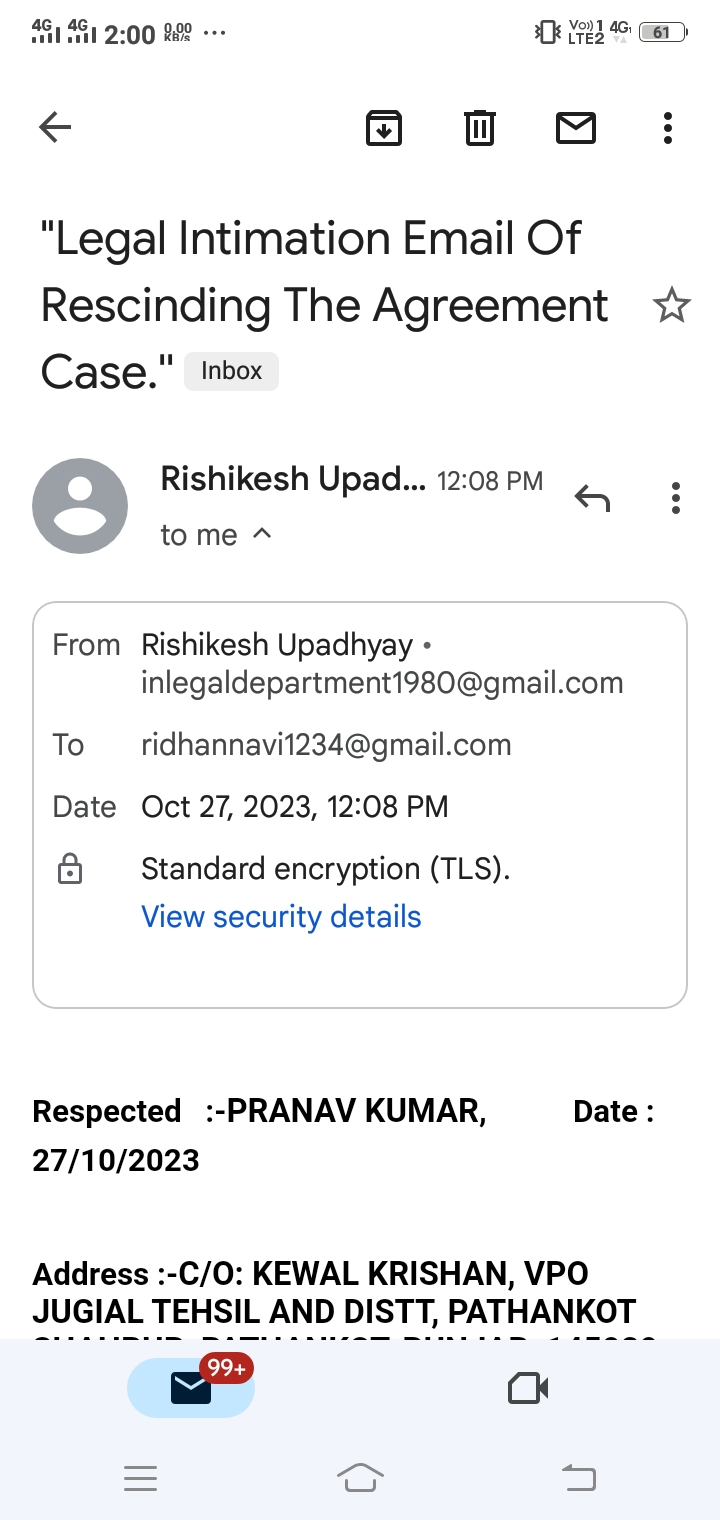The width and height of the screenshot is (720, 1520).
Task: Delete this email with trash icon
Action: [x=480, y=127]
